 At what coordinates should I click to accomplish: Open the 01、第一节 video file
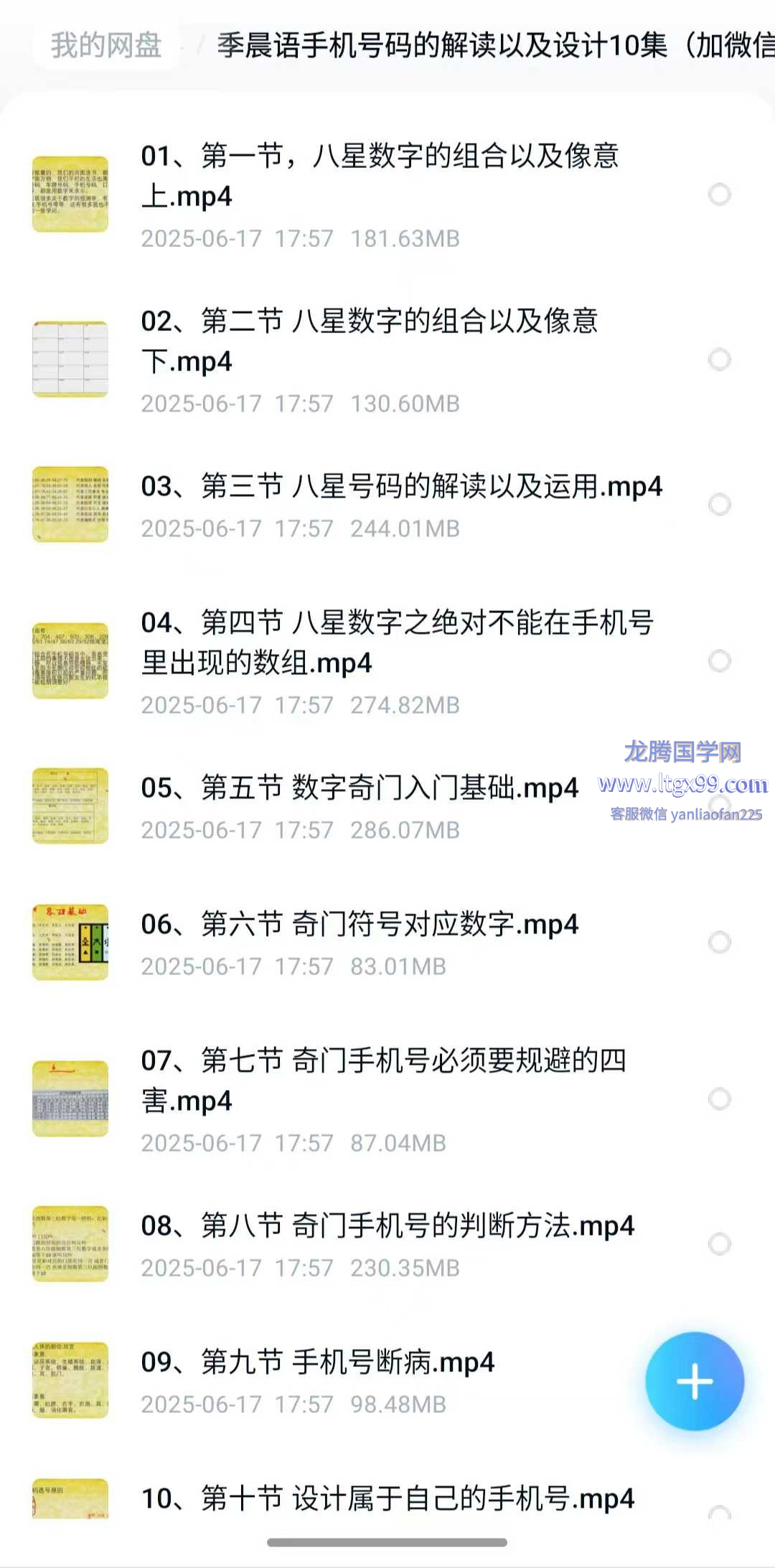380,176
